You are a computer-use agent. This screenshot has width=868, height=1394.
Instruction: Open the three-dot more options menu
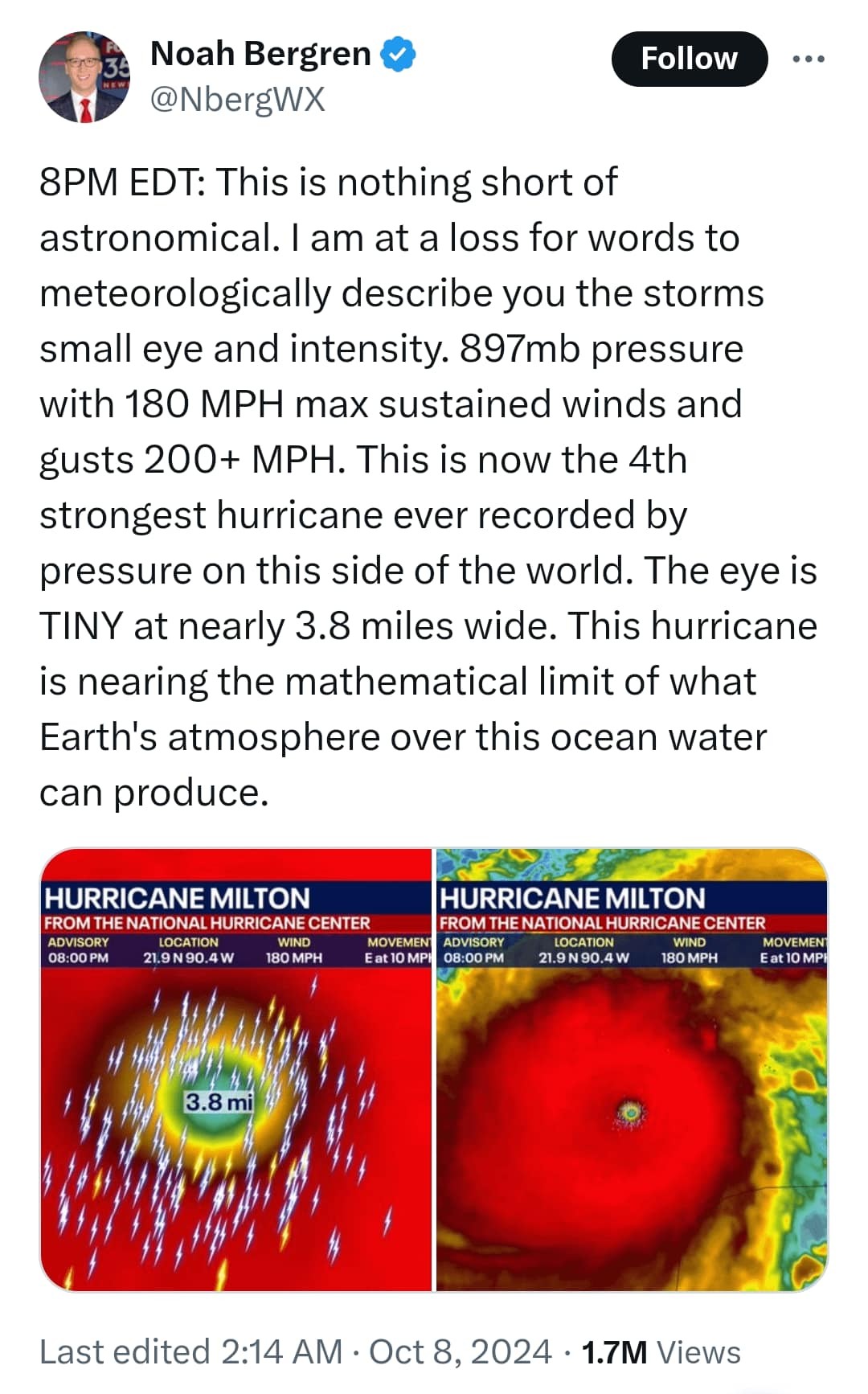tap(808, 59)
